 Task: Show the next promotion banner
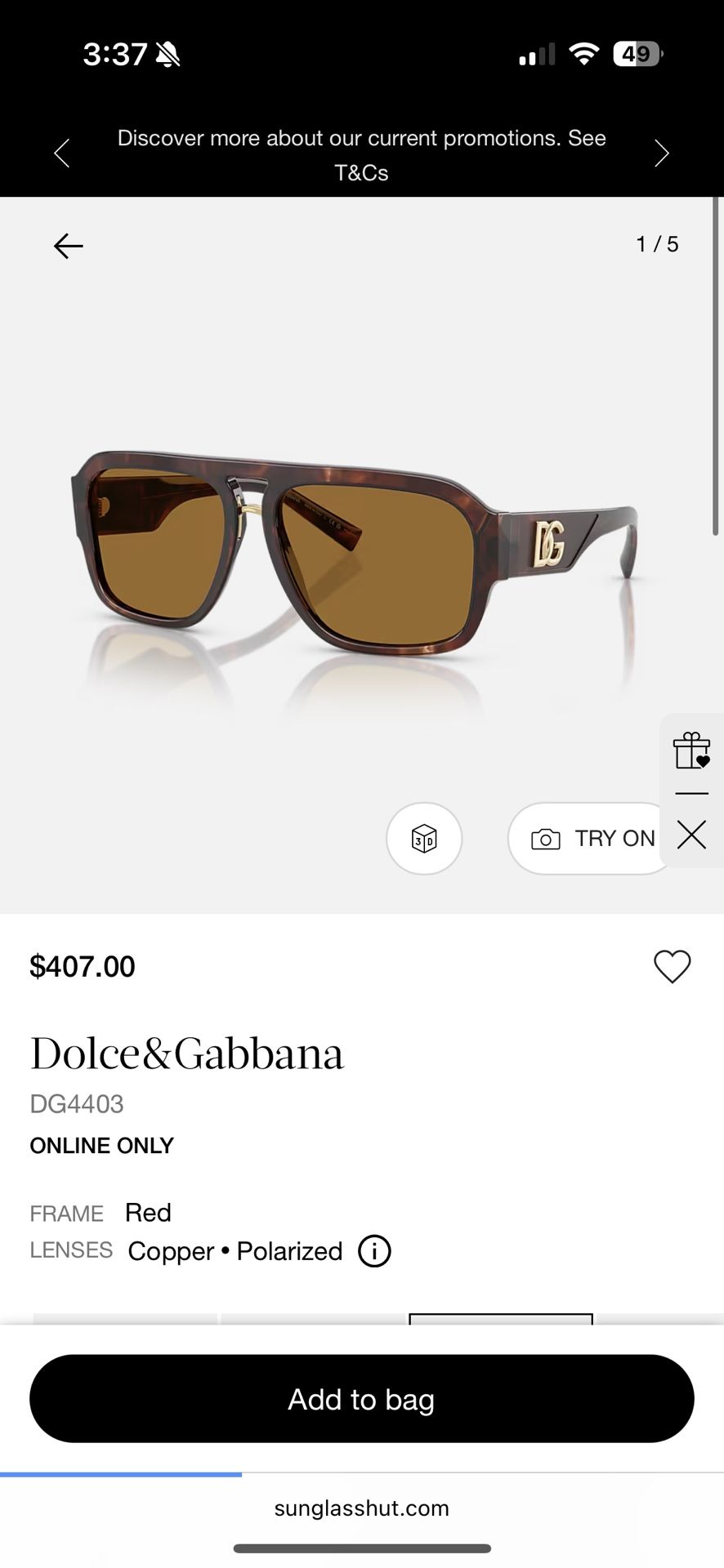click(x=661, y=154)
